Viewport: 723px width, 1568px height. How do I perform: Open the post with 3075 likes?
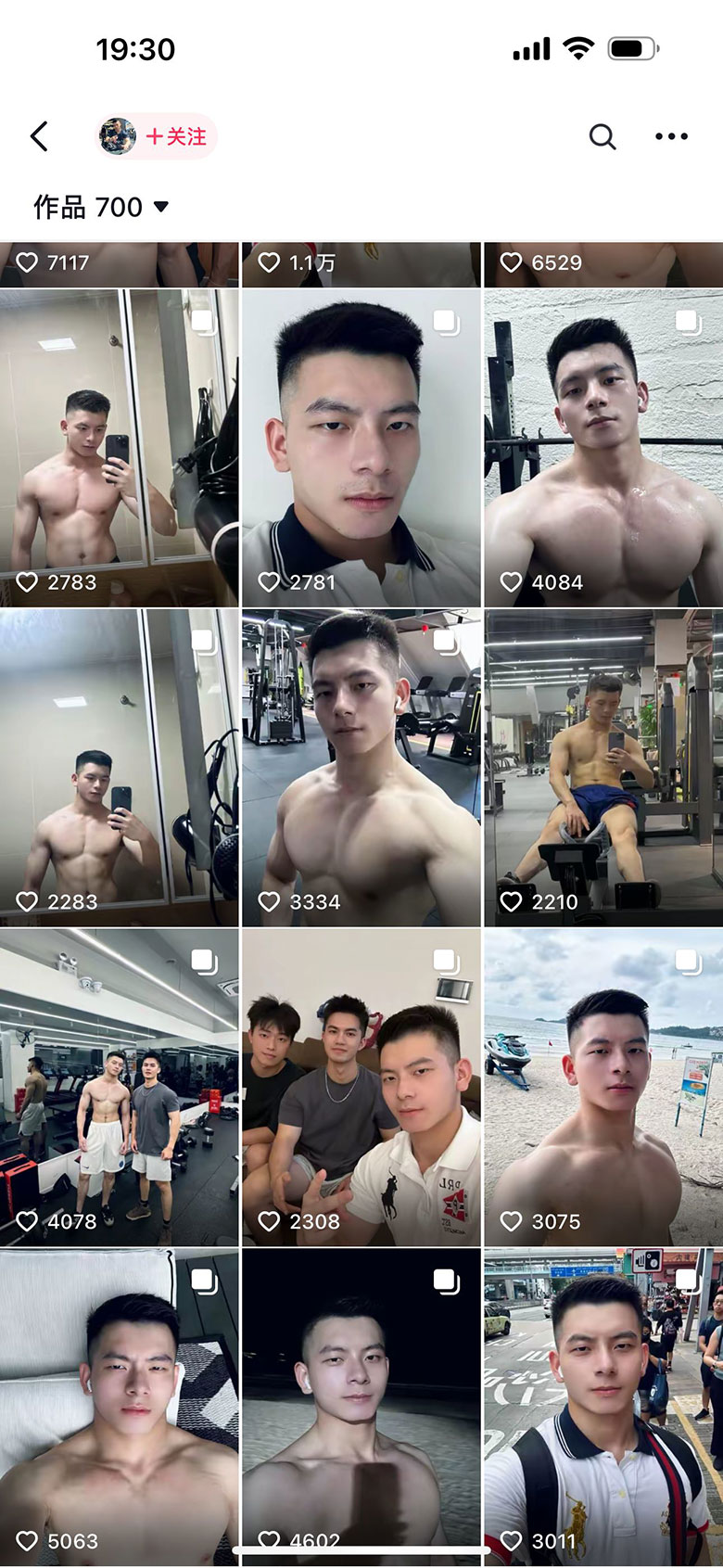(x=603, y=1087)
